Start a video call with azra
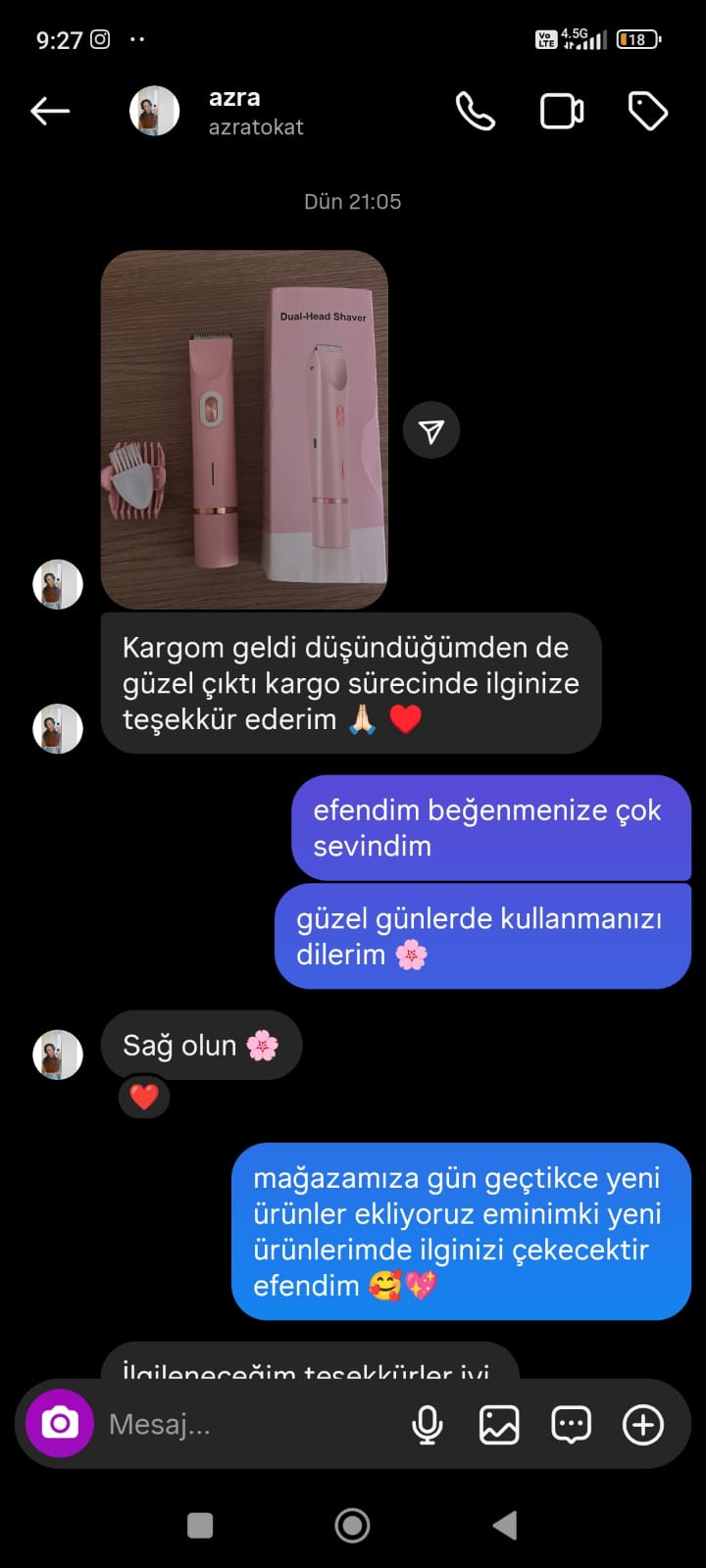 tap(562, 112)
